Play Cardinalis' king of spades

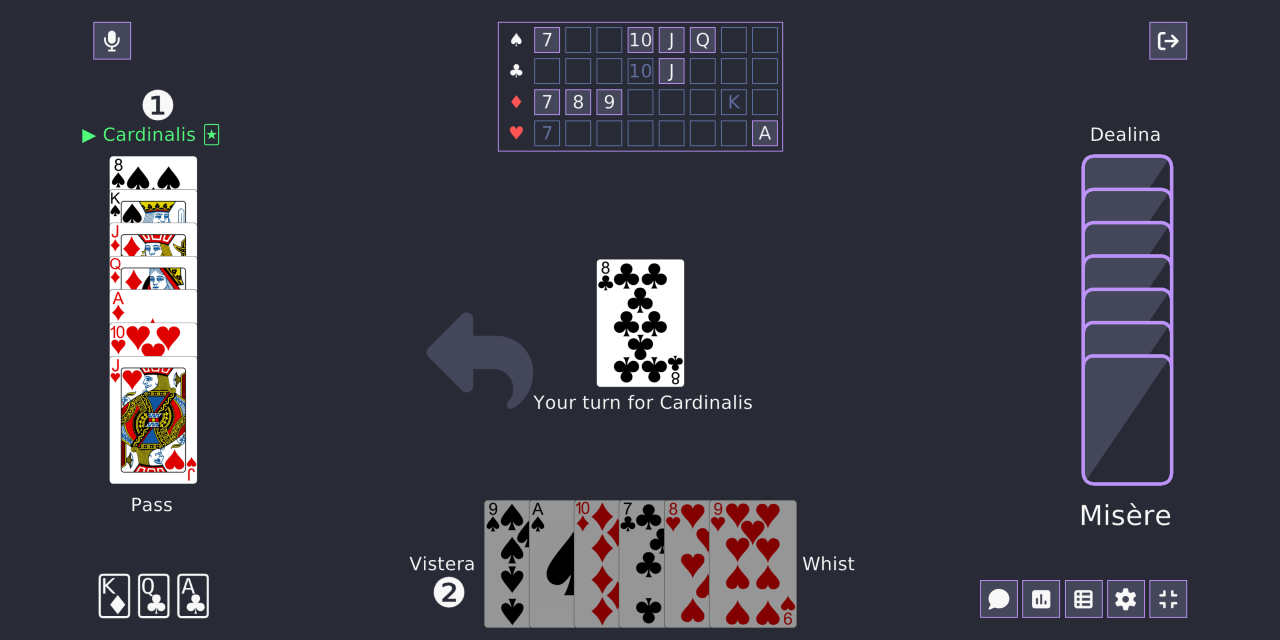tap(153, 207)
